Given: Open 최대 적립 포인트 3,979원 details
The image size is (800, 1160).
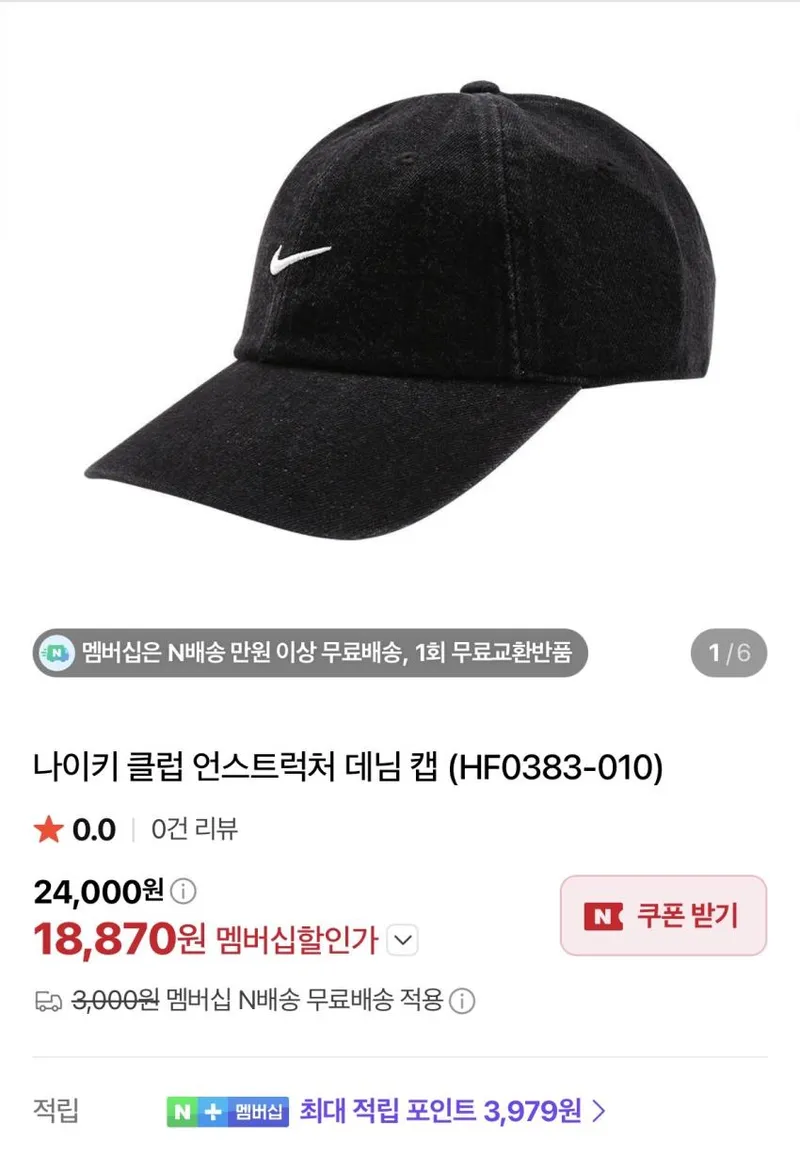Looking at the screenshot, I should (452, 1110).
